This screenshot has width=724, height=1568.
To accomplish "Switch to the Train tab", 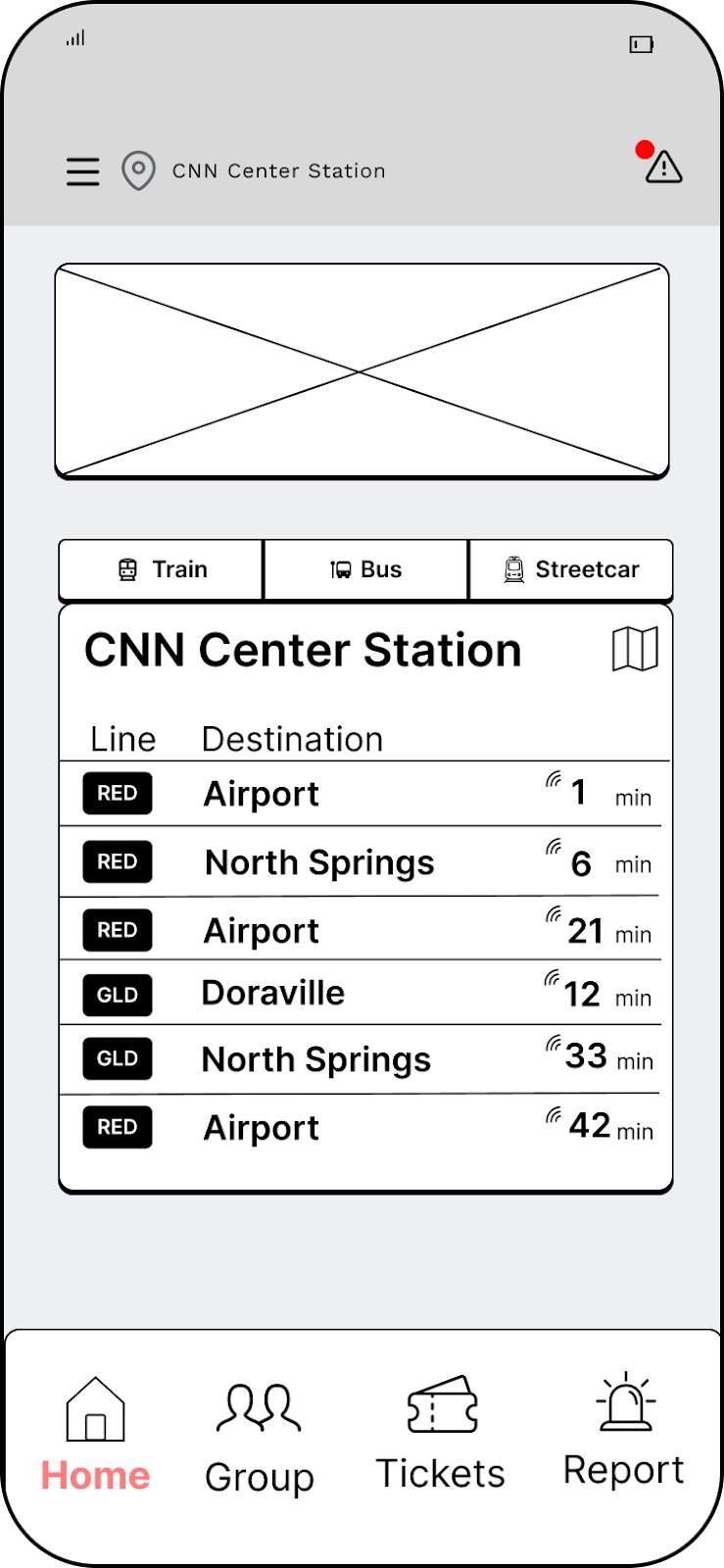I will coord(162,569).
